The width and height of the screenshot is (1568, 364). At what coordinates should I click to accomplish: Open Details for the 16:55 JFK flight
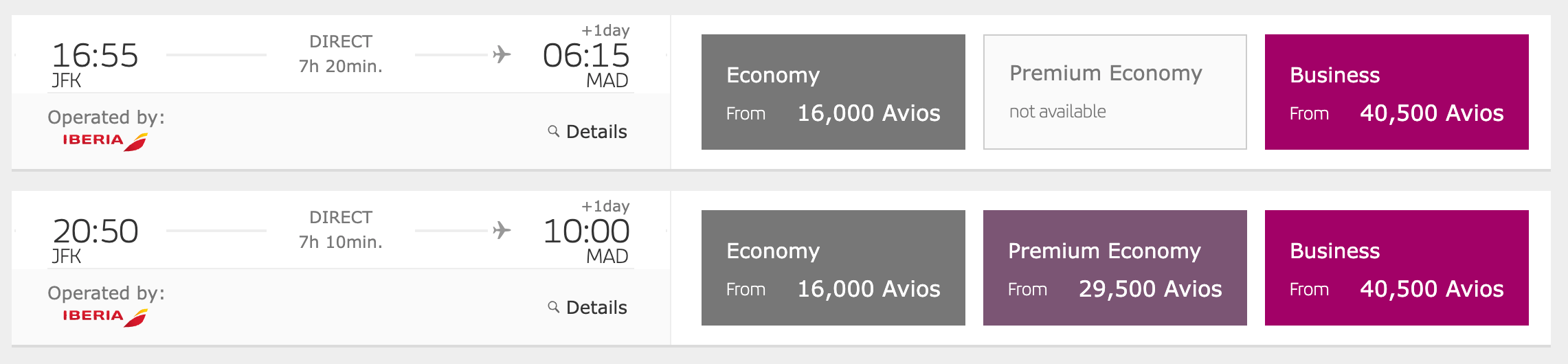point(588,131)
